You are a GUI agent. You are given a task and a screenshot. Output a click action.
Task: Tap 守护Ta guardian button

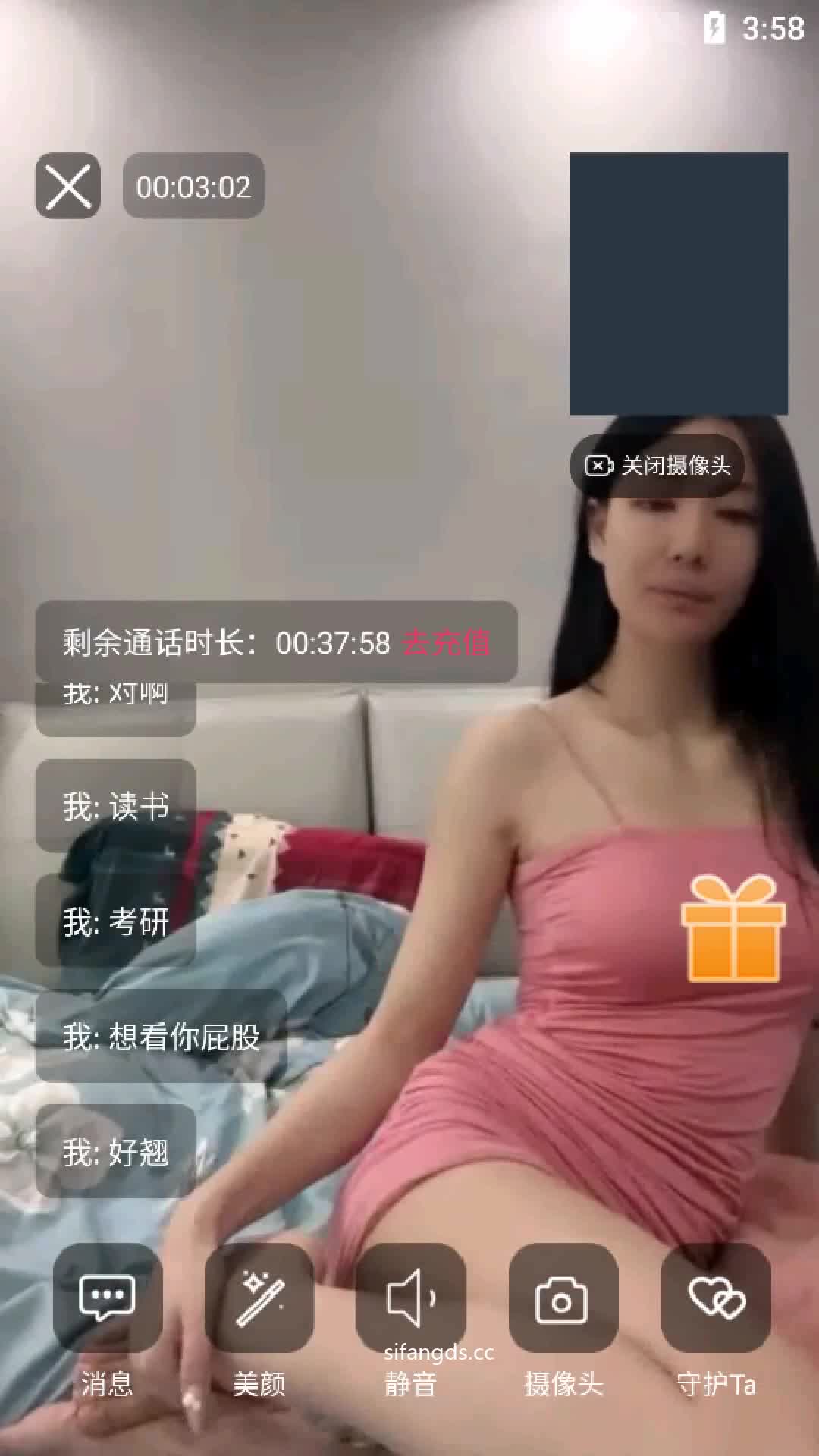(716, 1298)
